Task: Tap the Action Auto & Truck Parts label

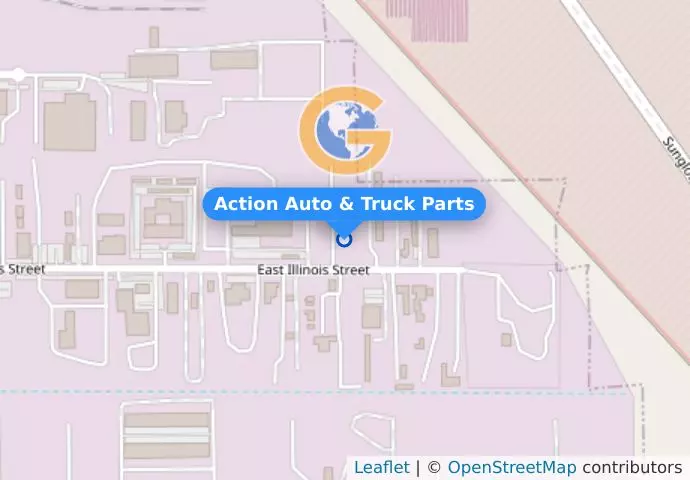Action: (344, 204)
